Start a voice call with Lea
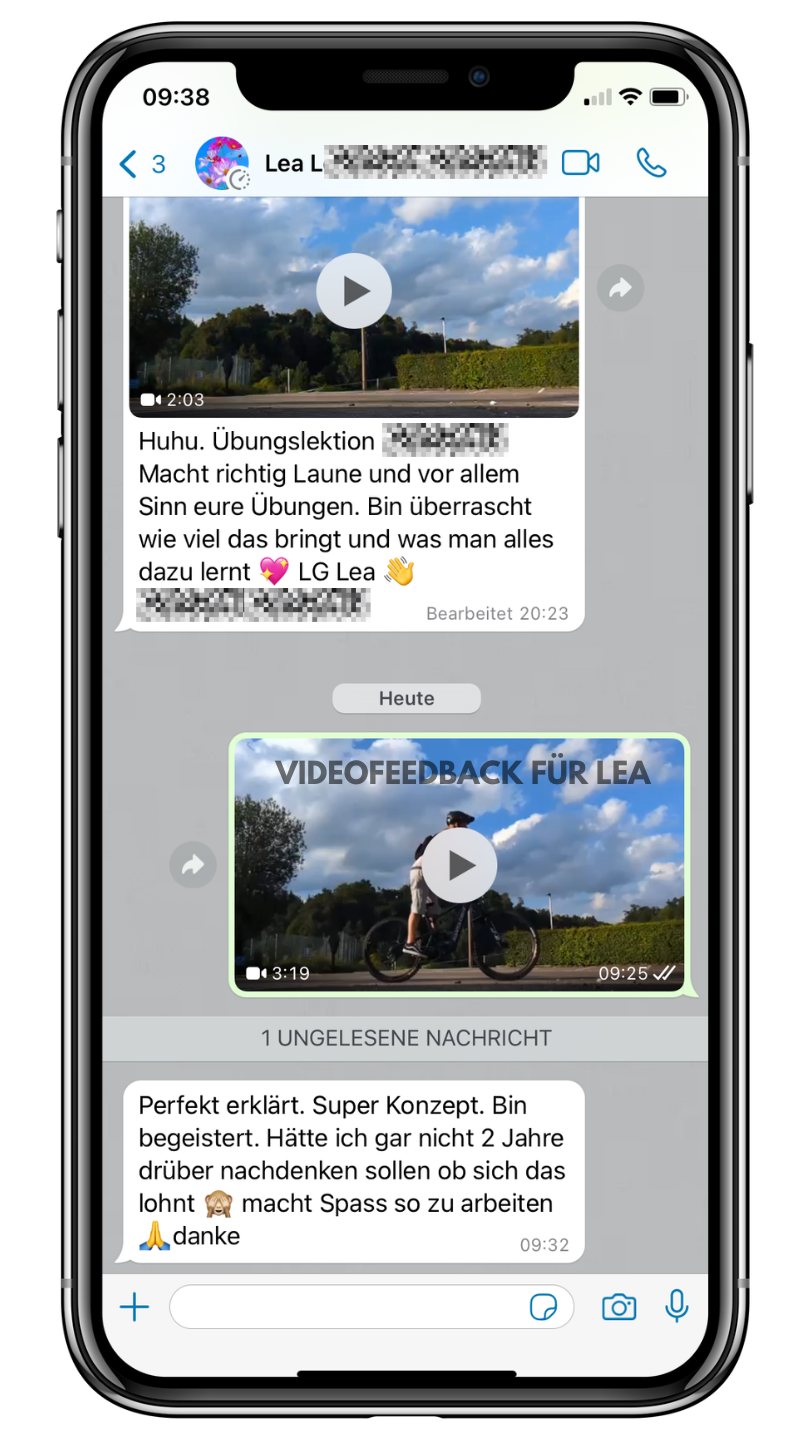This screenshot has width=810, height=1440. click(651, 163)
